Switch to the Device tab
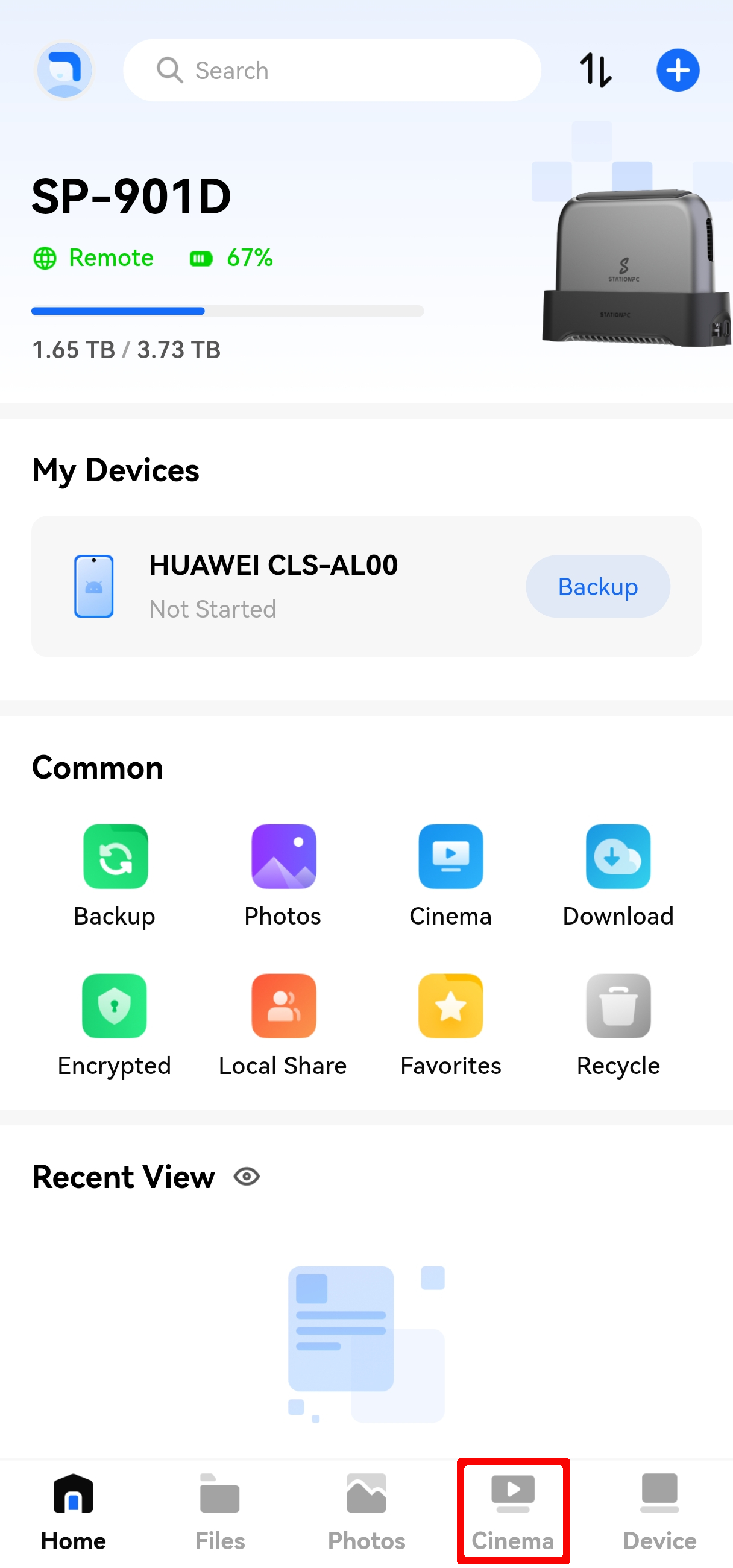 click(659, 1511)
